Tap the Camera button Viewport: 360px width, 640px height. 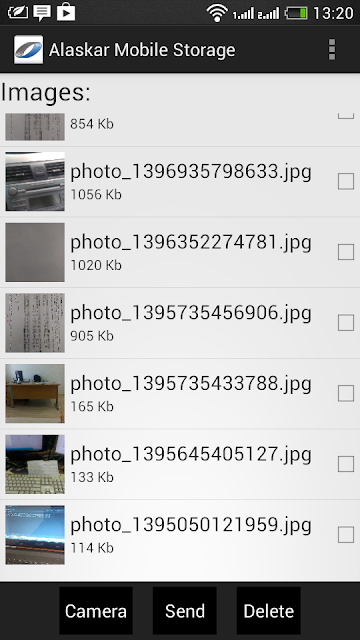tap(96, 611)
